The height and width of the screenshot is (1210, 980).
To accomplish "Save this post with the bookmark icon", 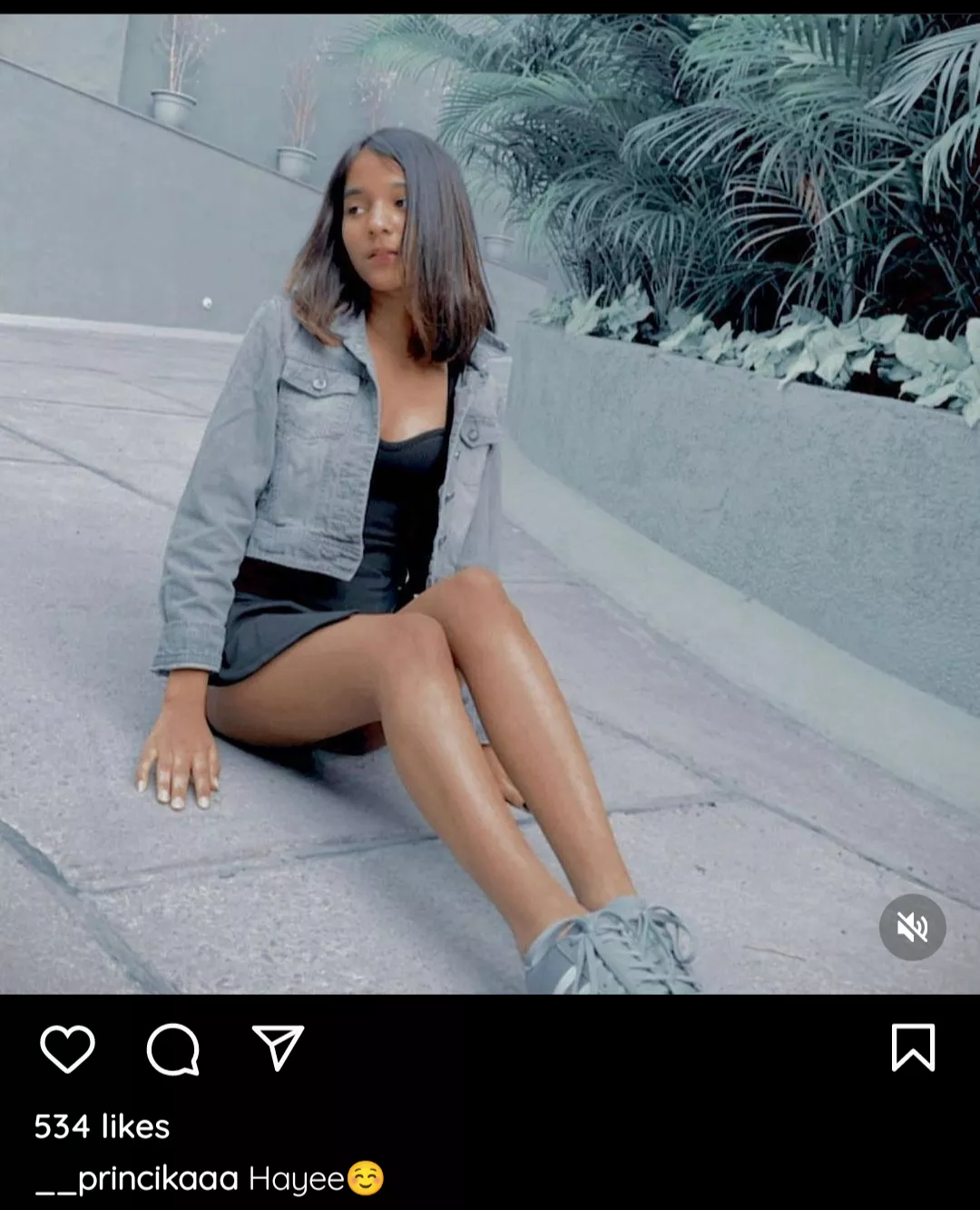I will pyautogui.click(x=913, y=1048).
